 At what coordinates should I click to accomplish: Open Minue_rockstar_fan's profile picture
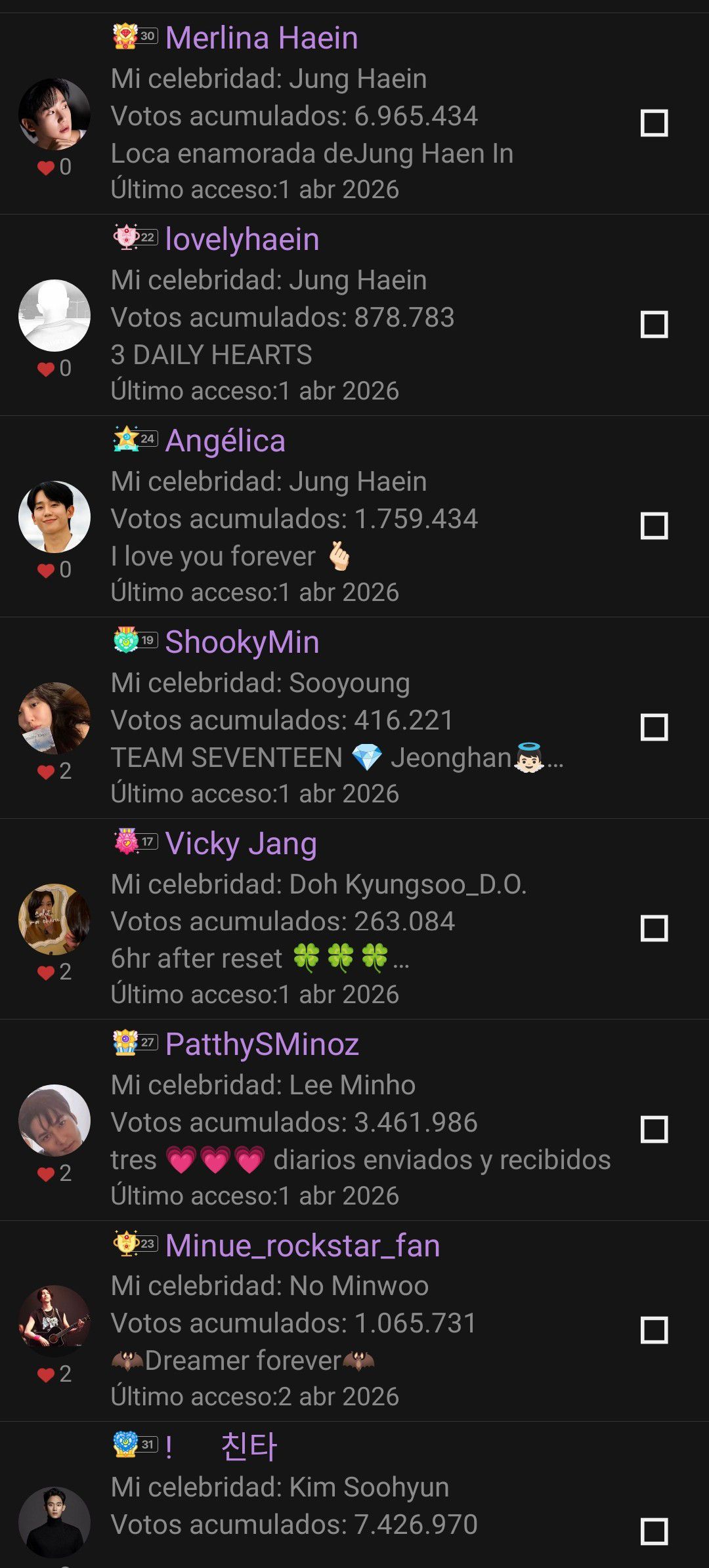54,1321
